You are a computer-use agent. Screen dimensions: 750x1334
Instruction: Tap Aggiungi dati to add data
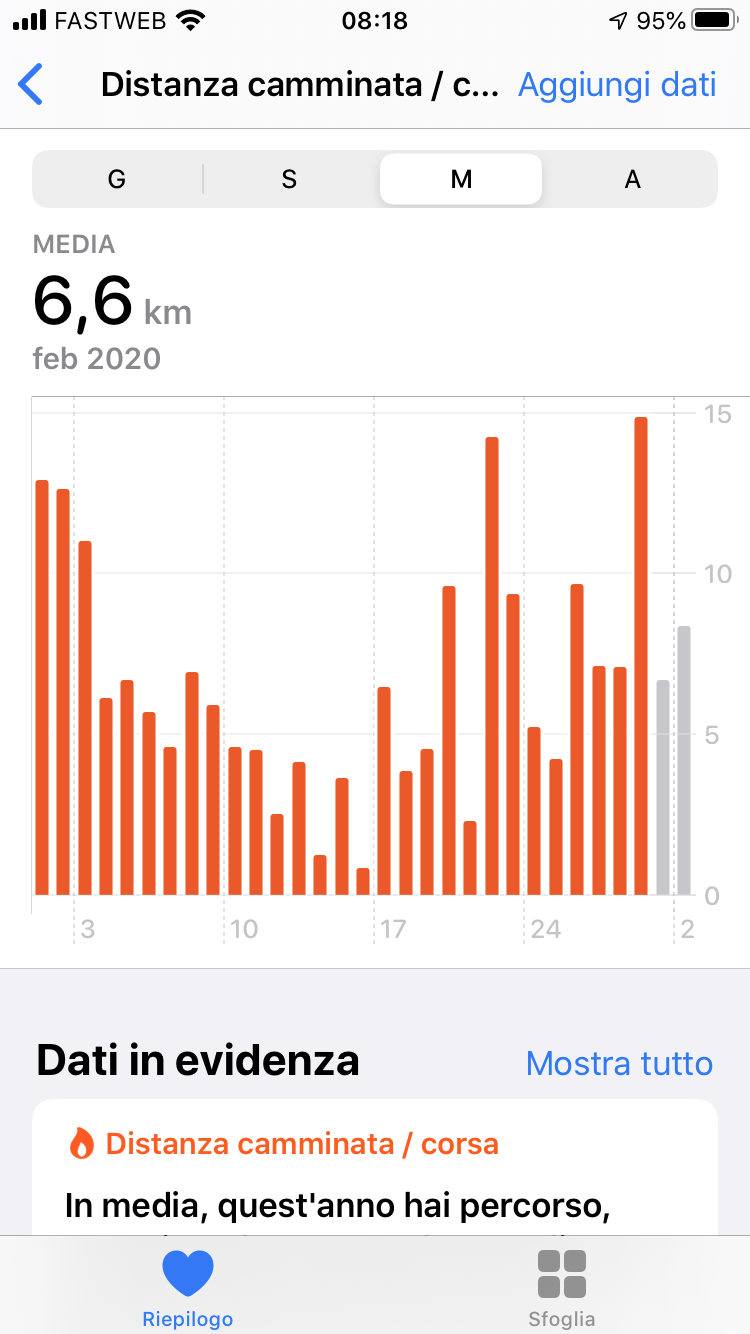(617, 85)
